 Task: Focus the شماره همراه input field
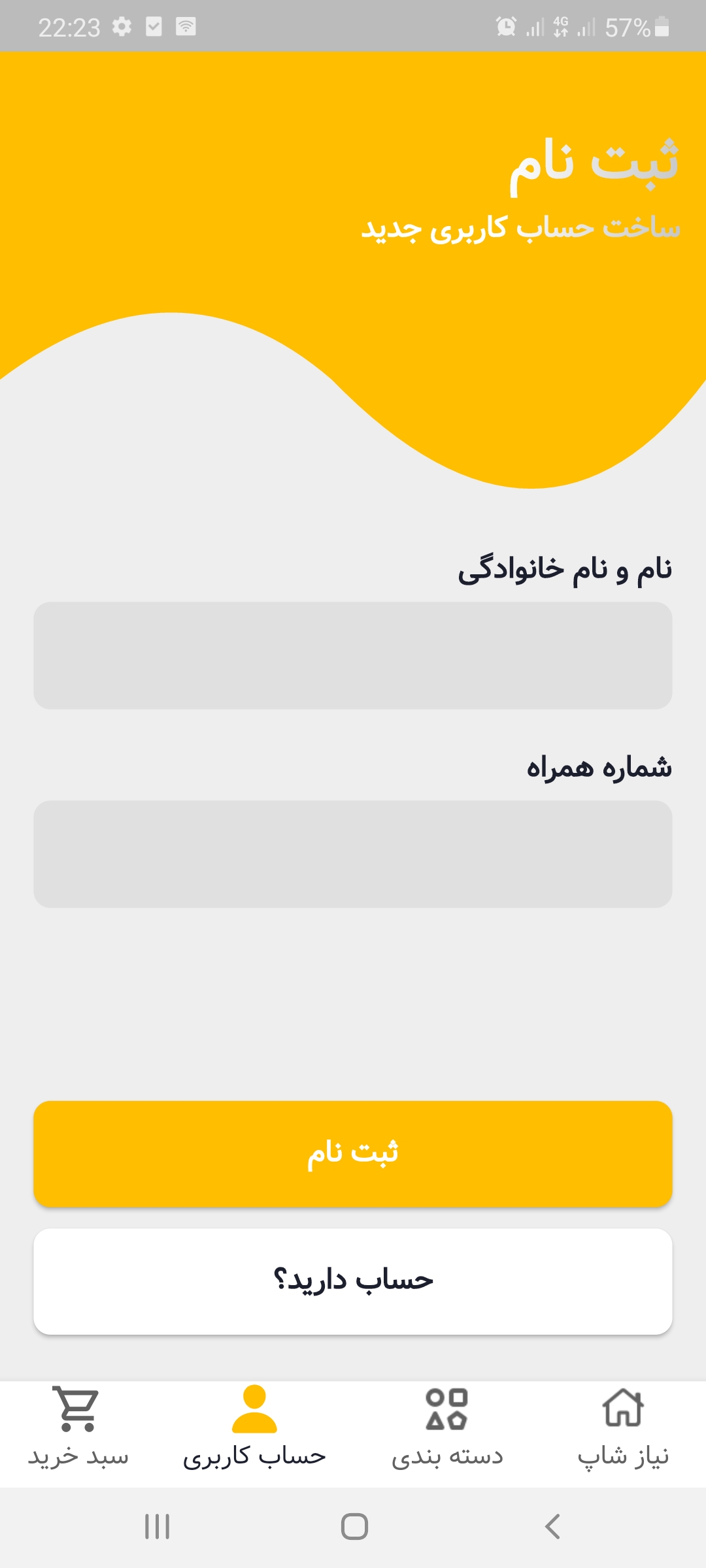click(353, 854)
